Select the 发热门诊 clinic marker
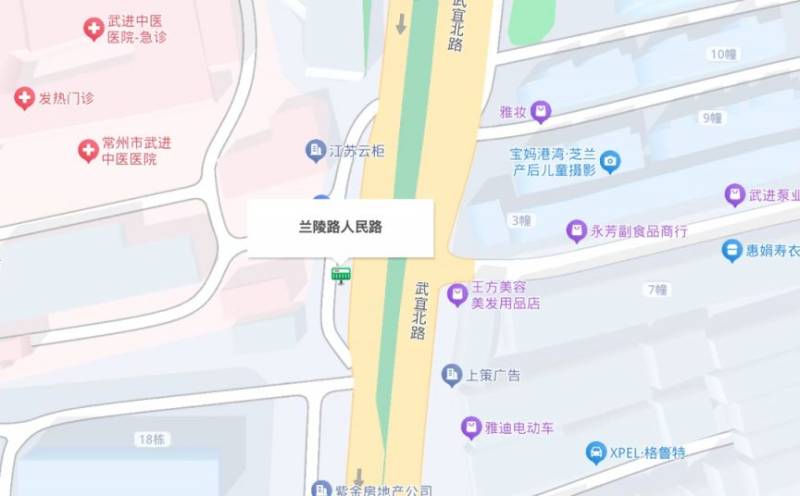Image resolution: width=800 pixels, height=496 pixels. [x=24, y=98]
